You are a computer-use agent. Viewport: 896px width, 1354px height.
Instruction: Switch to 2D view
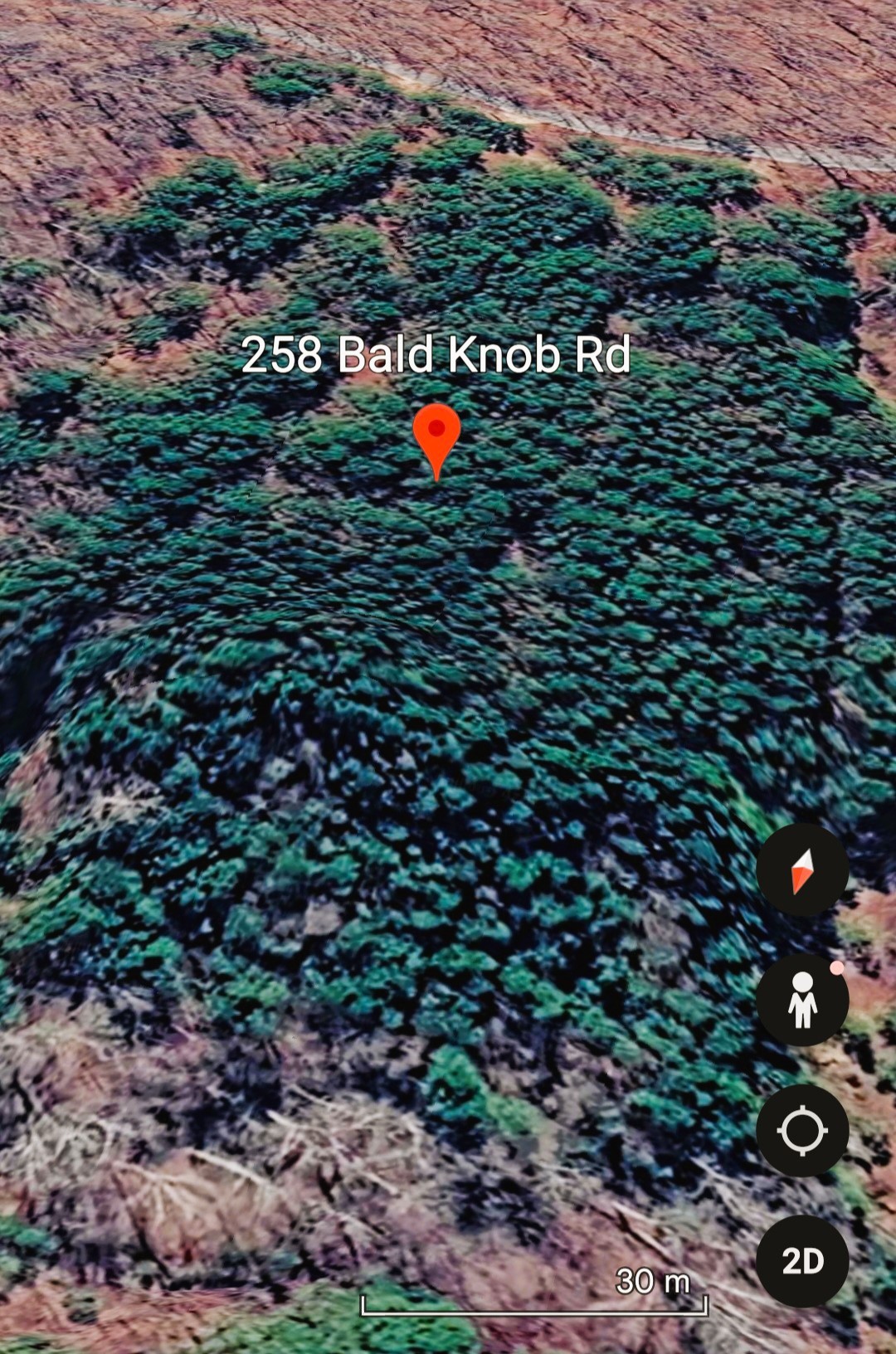(x=801, y=1260)
